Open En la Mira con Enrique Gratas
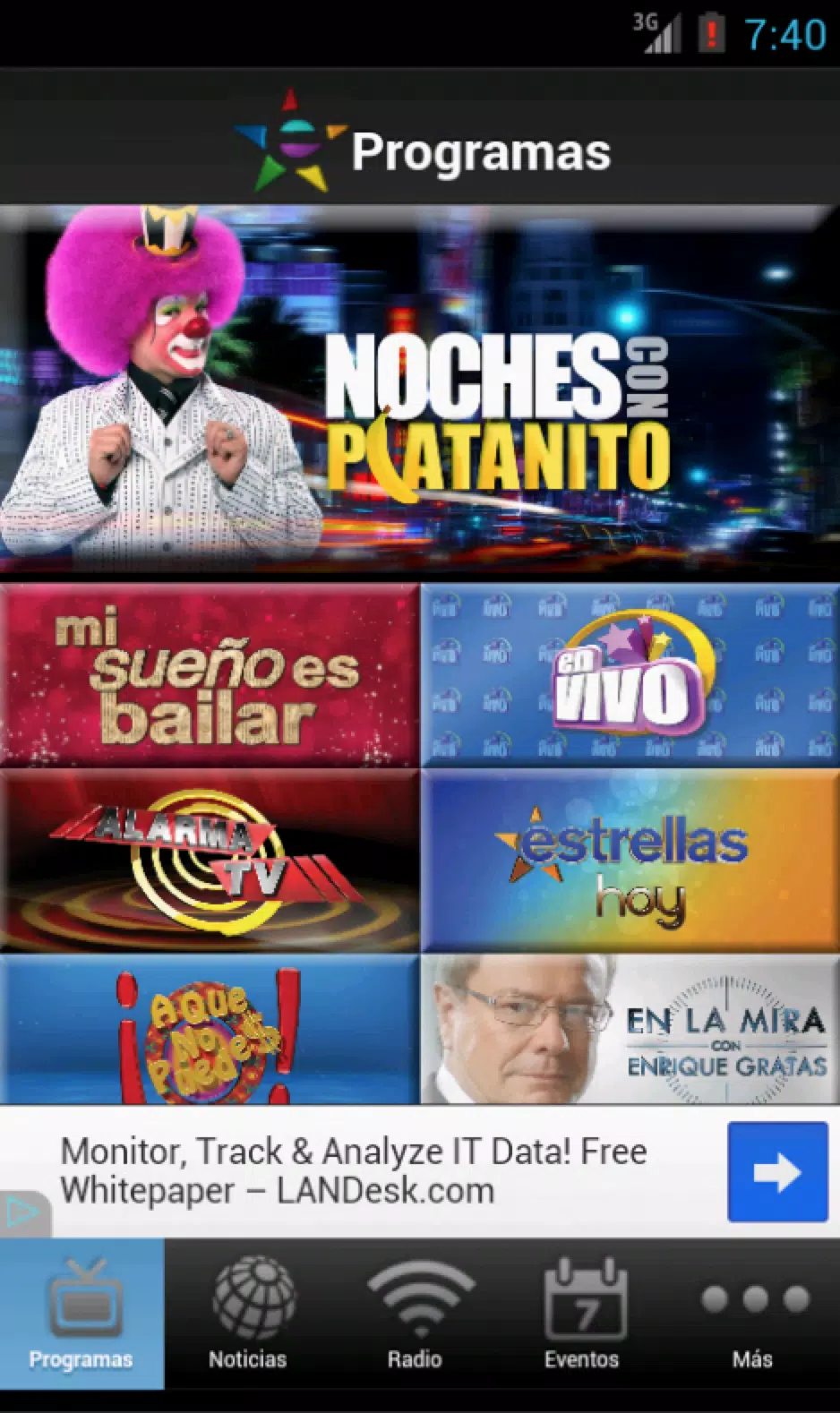Screen dimensions: 840x1413 630,1030
